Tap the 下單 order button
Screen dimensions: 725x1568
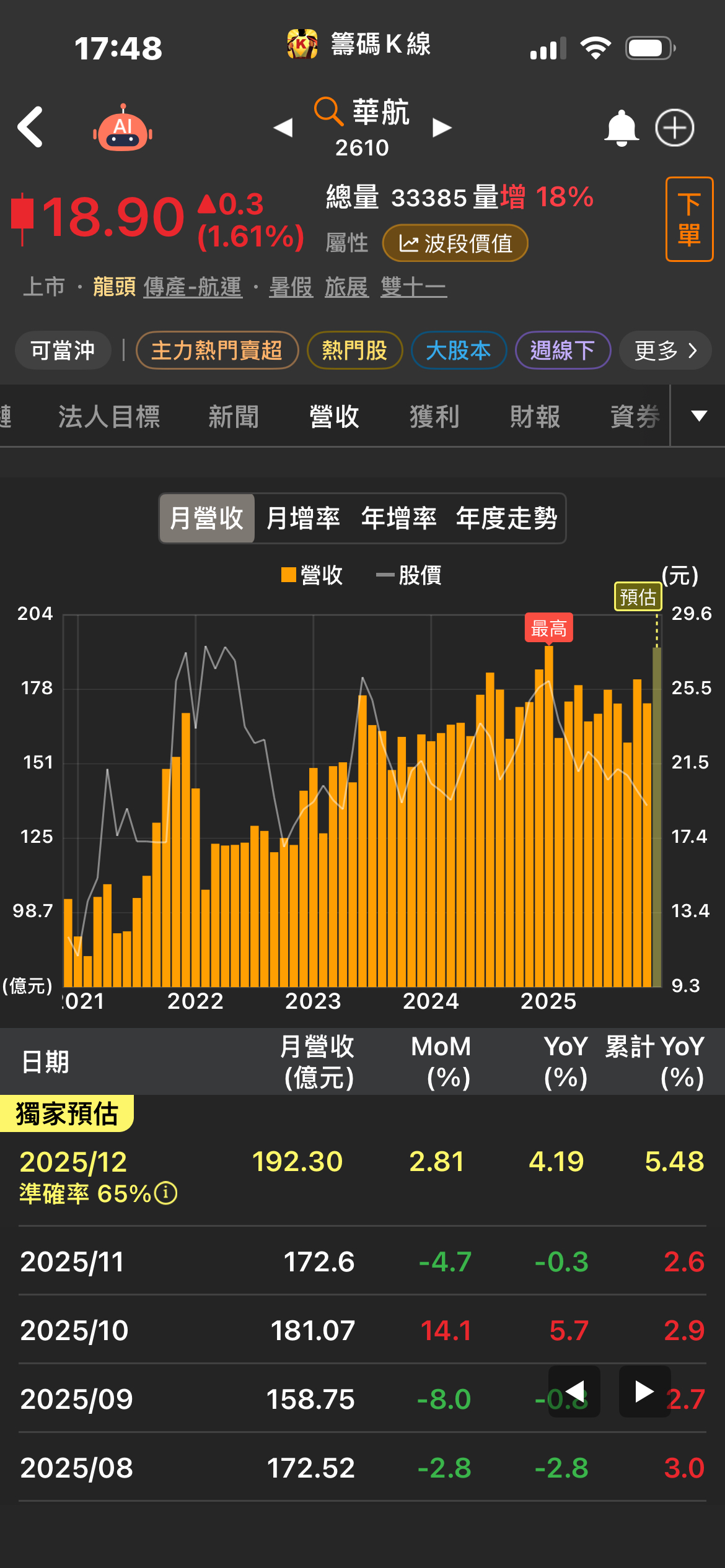pos(689,219)
